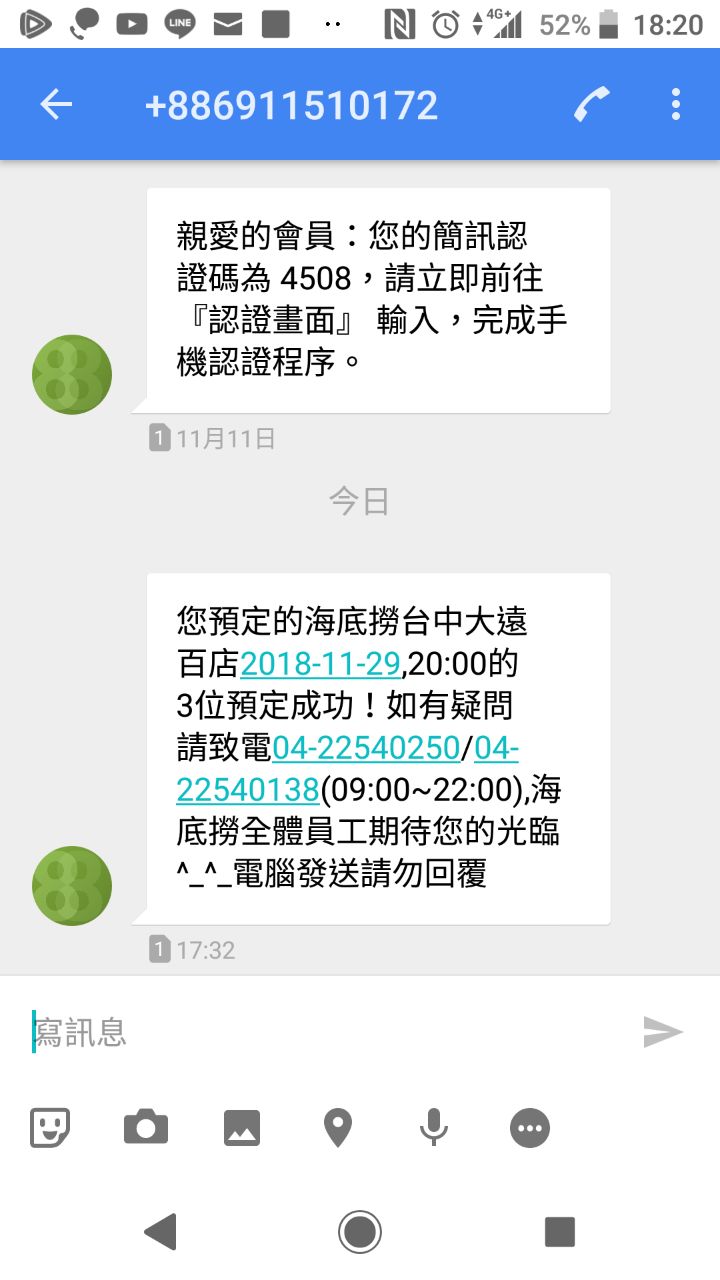
Task: Open the sticker picker
Action: (x=49, y=1128)
